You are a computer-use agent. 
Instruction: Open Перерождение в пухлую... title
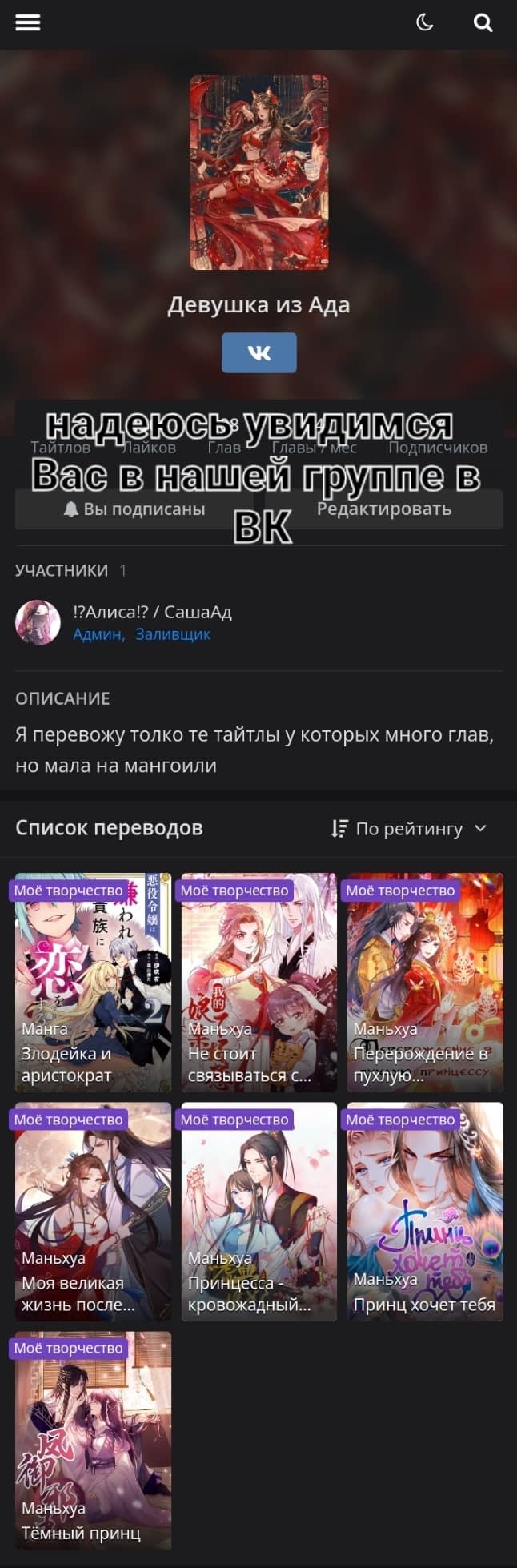click(425, 982)
